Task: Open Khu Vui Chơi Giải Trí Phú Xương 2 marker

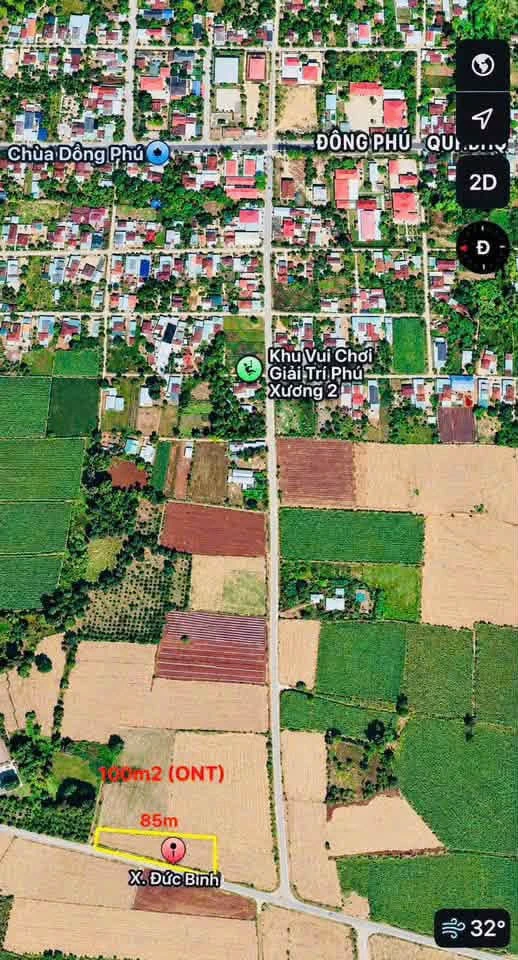Action: point(249,369)
